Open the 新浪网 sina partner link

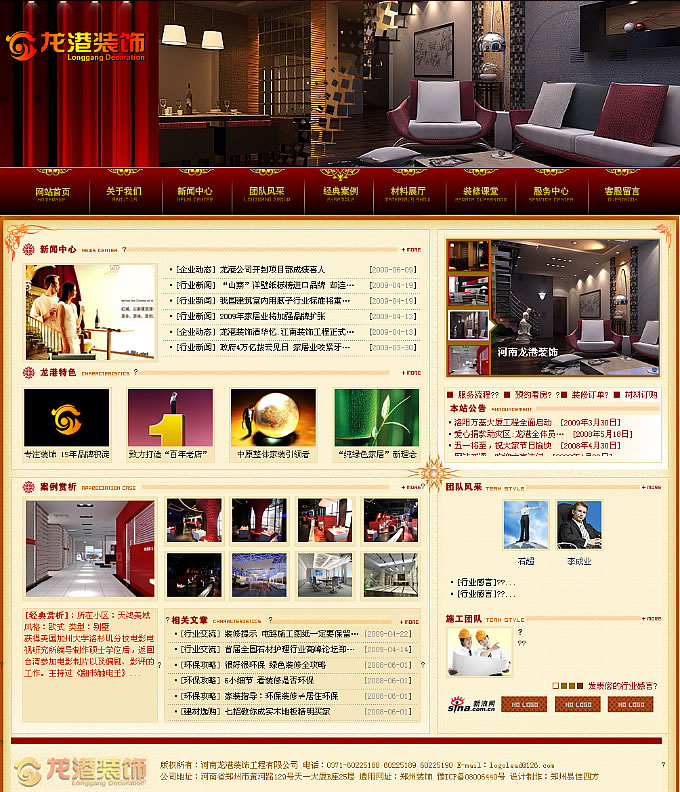471,705
